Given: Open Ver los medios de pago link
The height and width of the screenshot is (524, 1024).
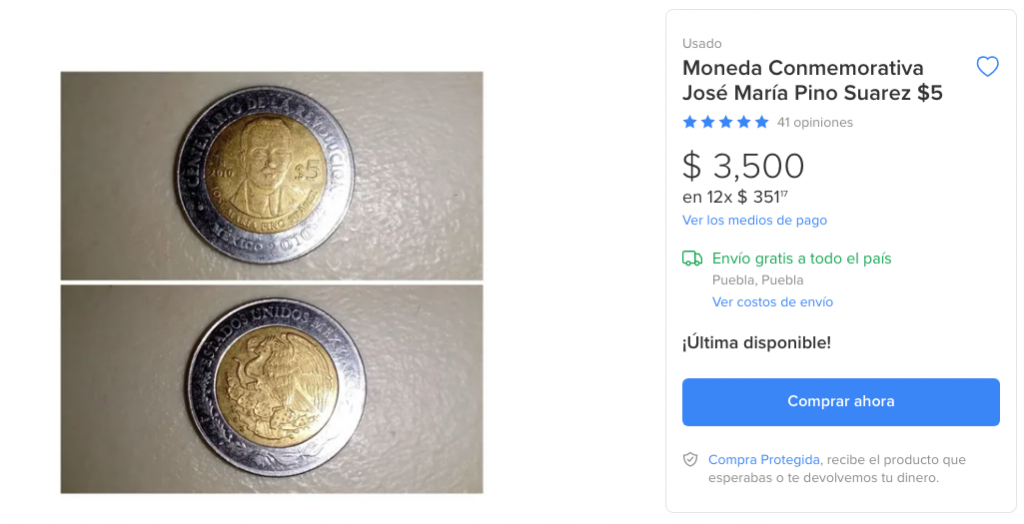Looking at the screenshot, I should point(754,220).
